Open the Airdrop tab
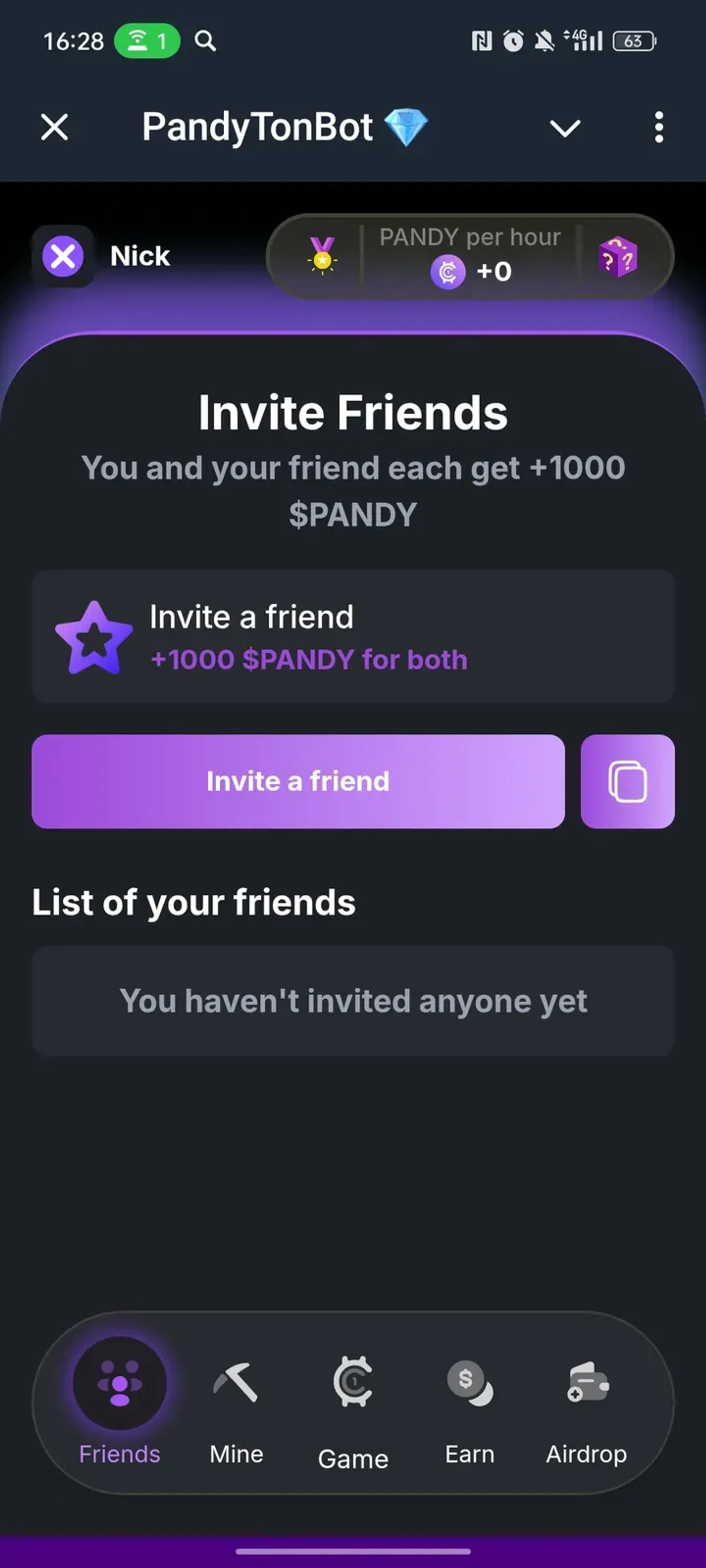 click(586, 1412)
